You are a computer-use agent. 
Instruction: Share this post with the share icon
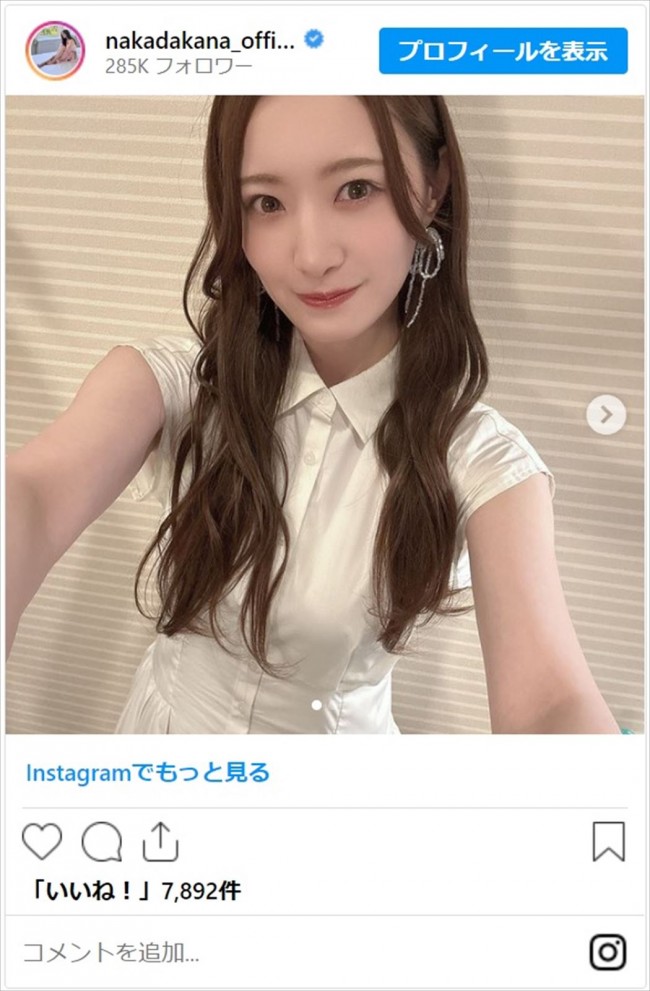coord(159,842)
